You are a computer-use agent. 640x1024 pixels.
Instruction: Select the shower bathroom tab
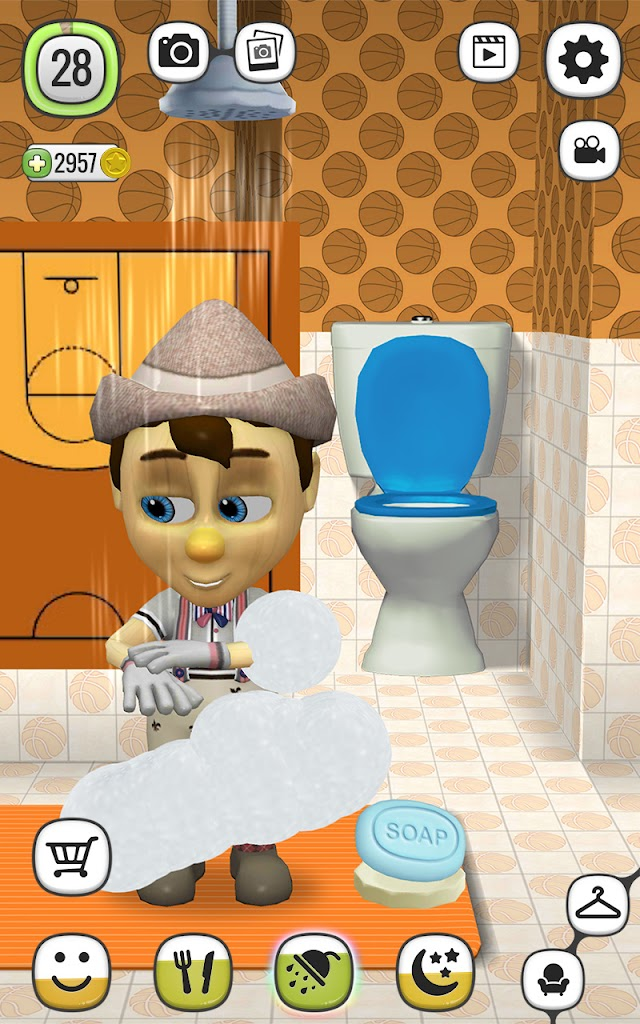point(314,972)
